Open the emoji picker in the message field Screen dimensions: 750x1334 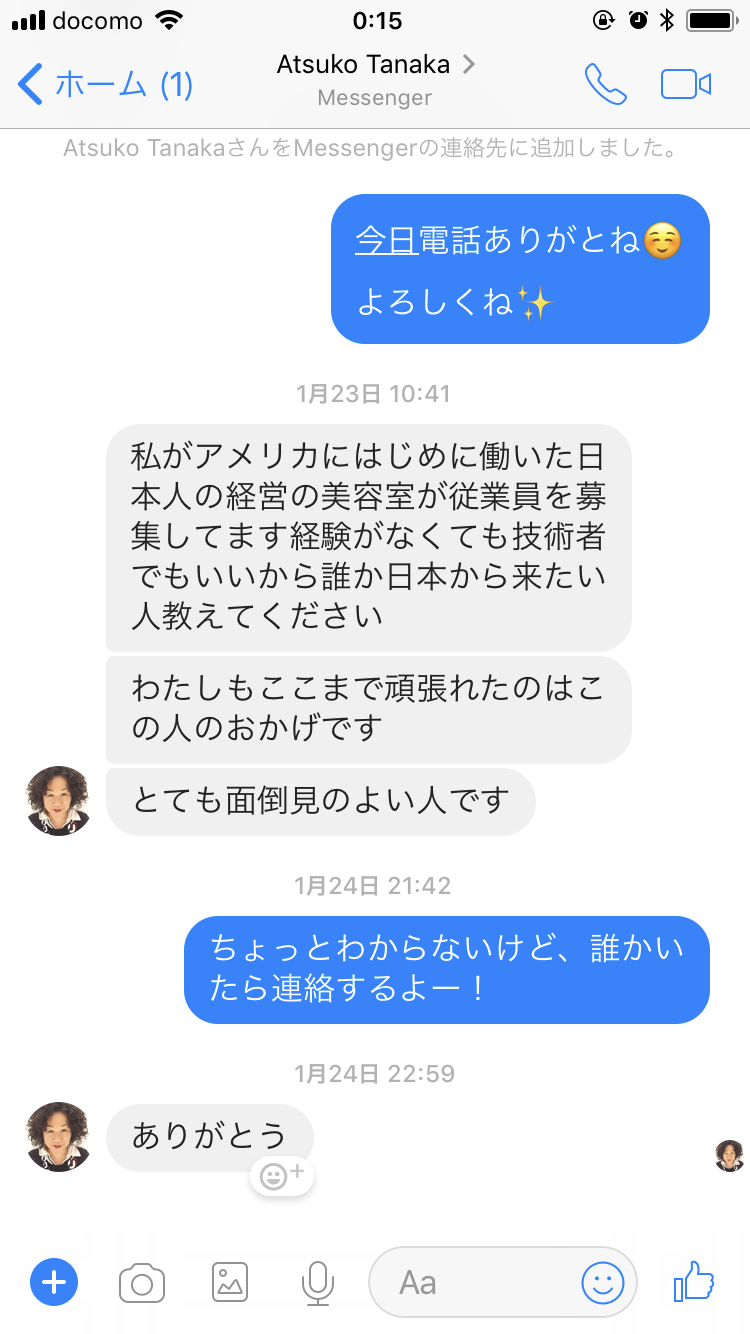click(603, 1282)
